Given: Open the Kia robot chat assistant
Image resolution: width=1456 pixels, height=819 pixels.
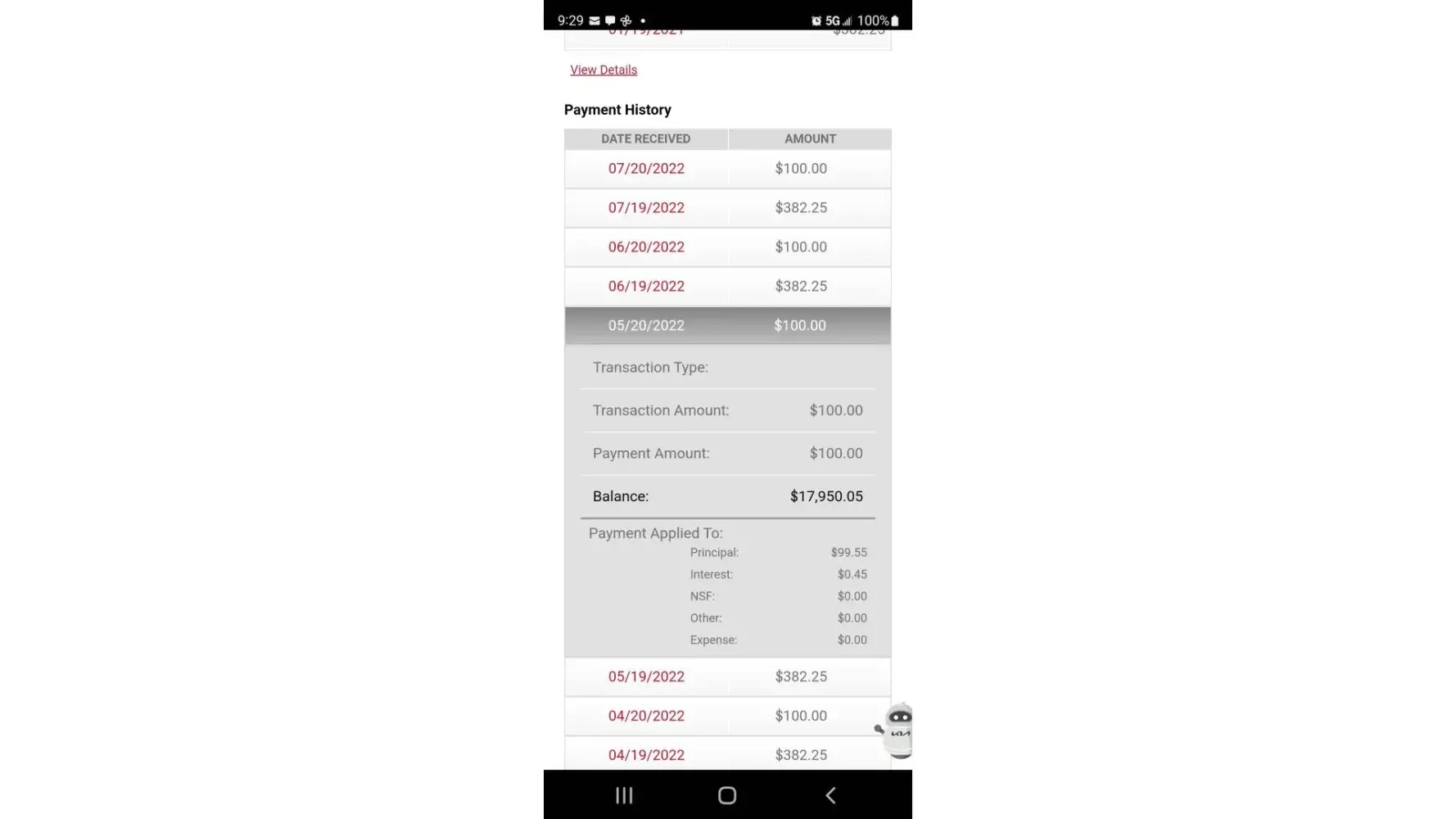Looking at the screenshot, I should [x=898, y=730].
